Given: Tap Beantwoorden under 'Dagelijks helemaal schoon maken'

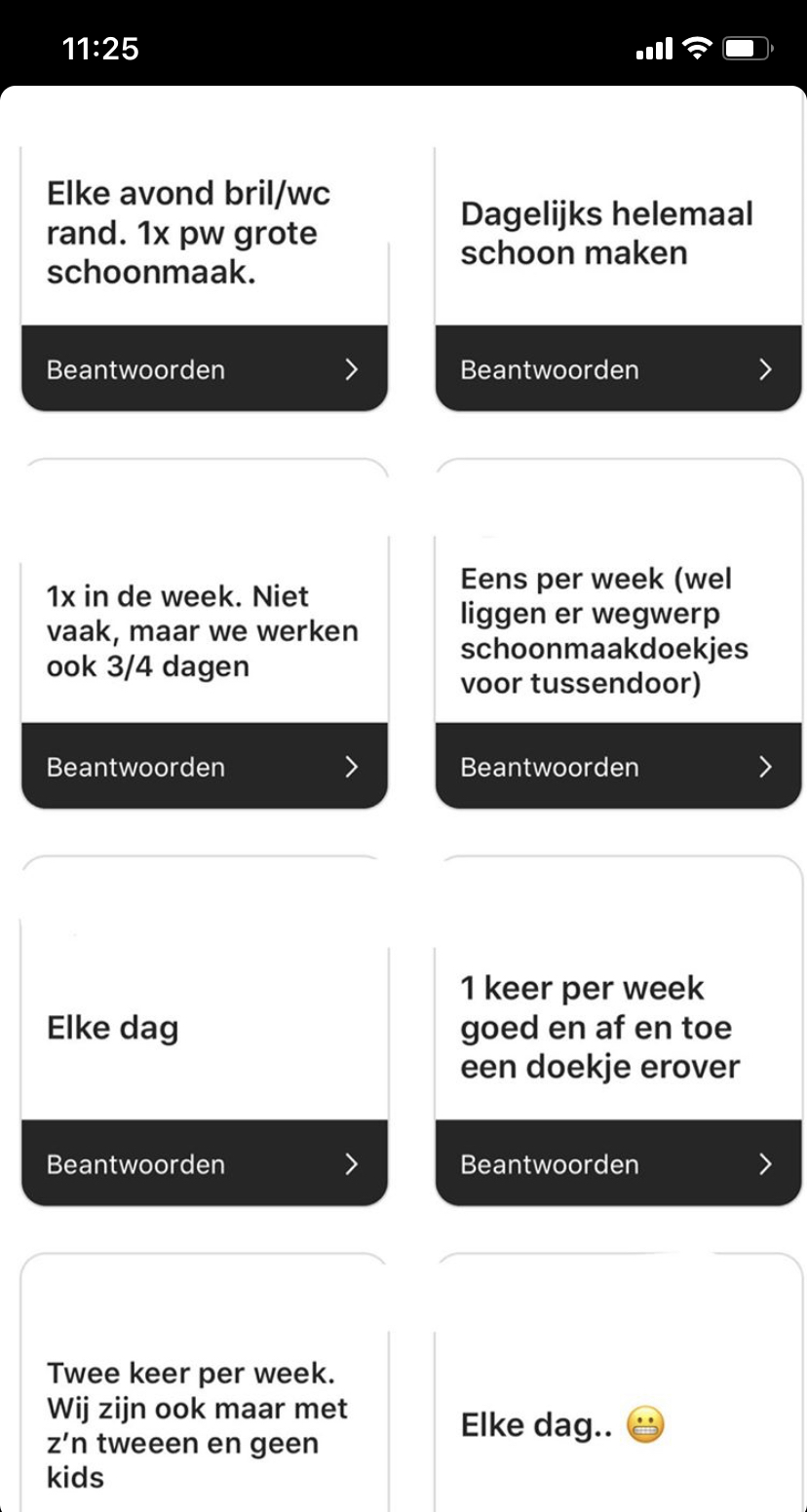Looking at the screenshot, I should (x=618, y=369).
